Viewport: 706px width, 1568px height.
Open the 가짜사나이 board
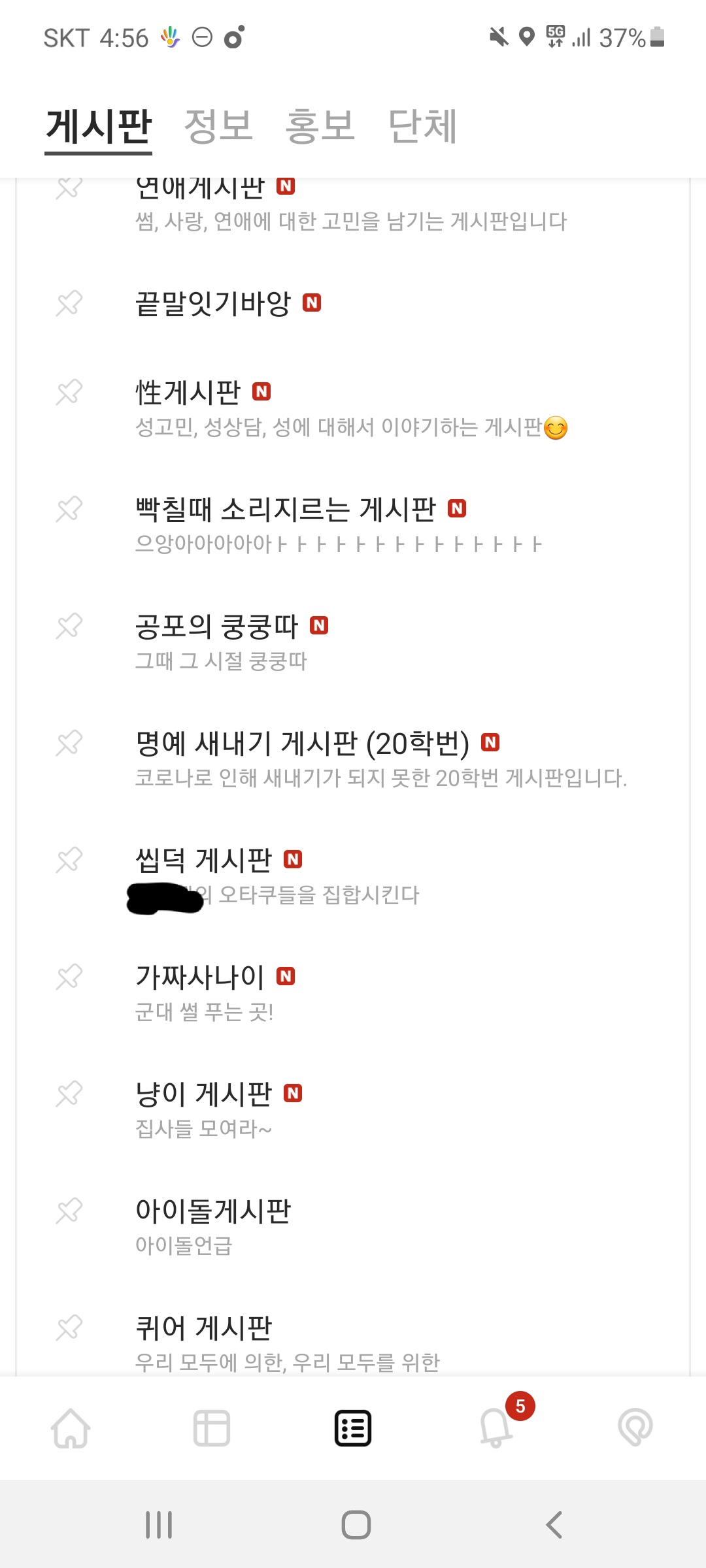200,977
